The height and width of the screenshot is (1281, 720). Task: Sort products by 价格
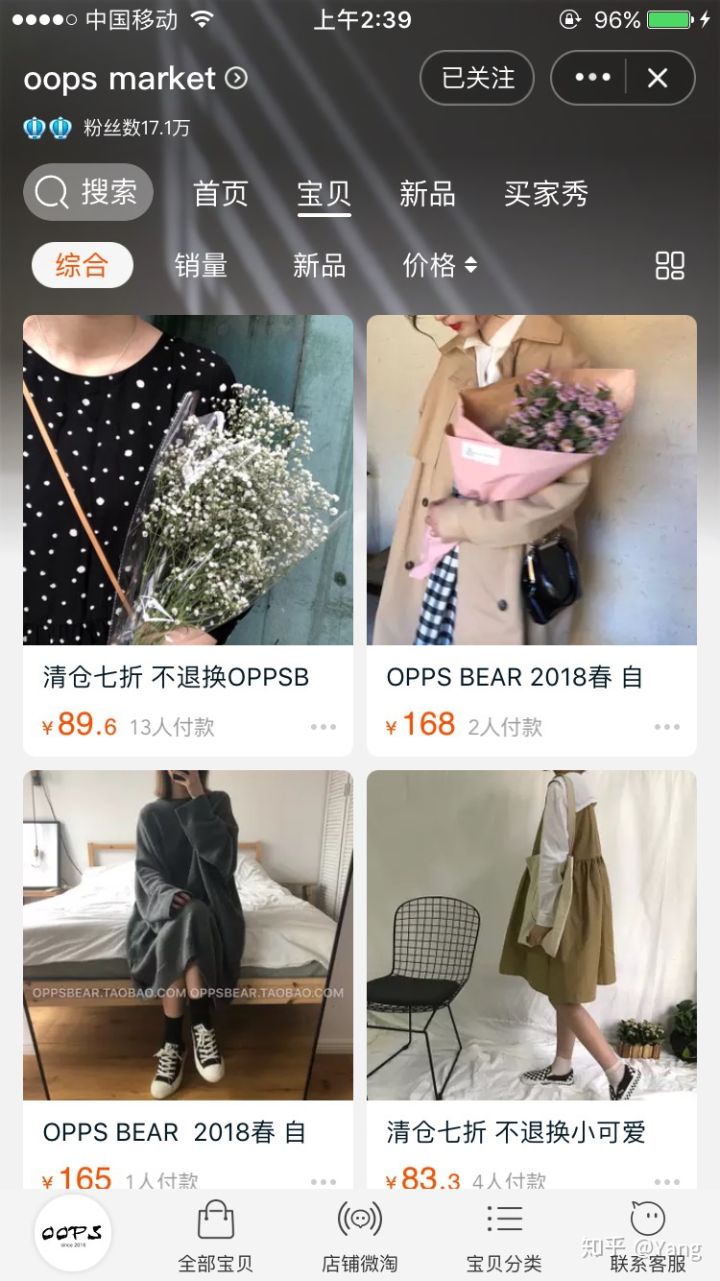[x=439, y=265]
